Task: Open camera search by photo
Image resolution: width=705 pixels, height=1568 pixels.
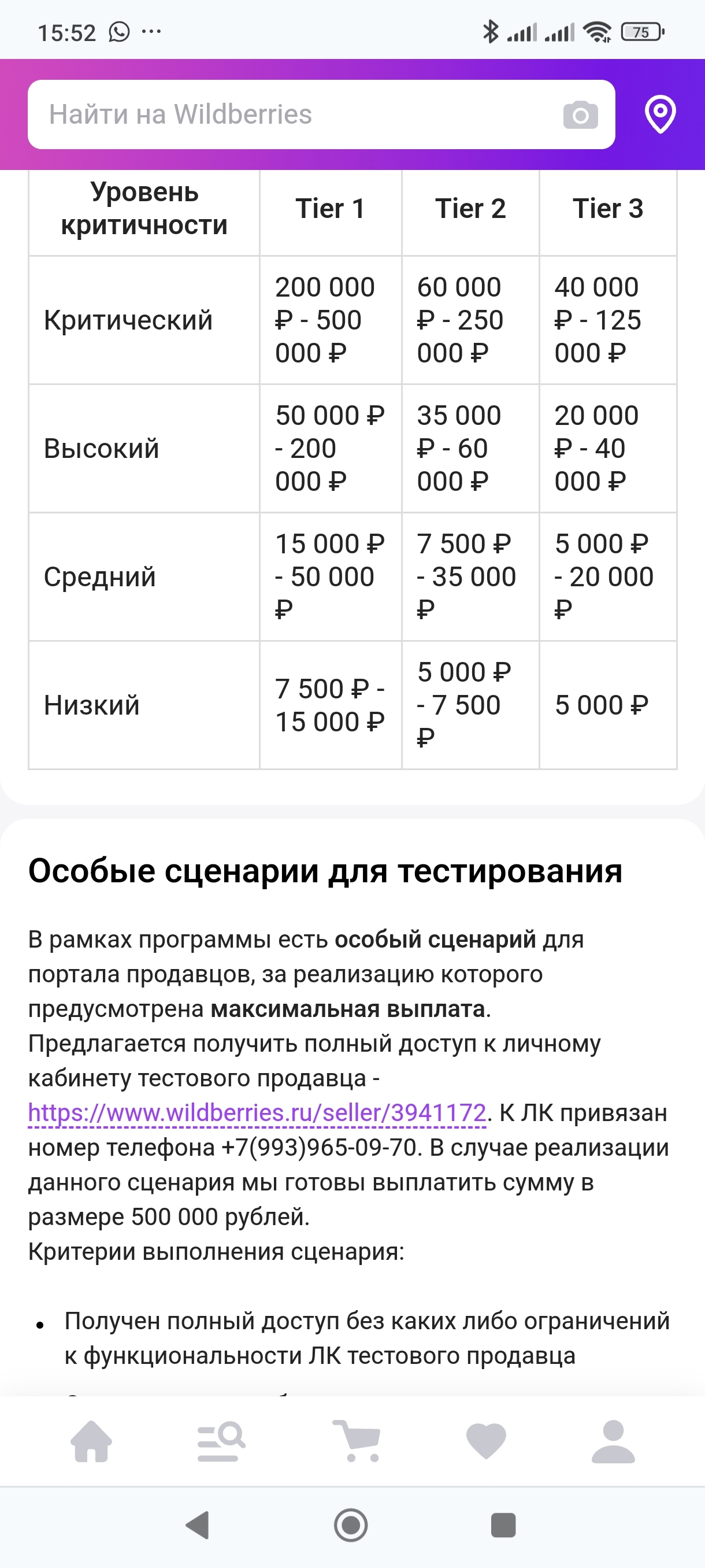Action: point(580,115)
